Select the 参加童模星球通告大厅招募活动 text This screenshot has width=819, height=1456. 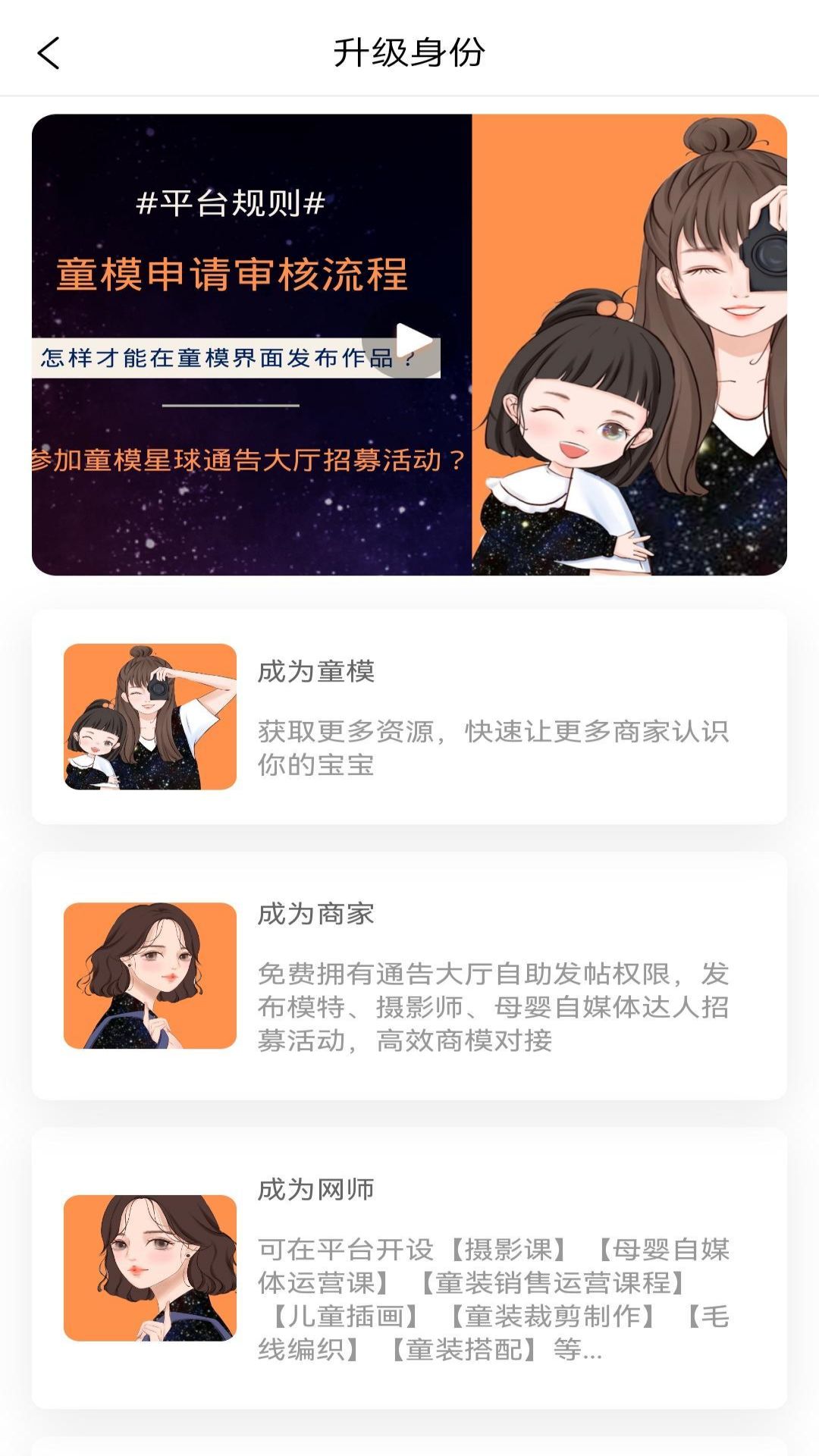click(243, 461)
